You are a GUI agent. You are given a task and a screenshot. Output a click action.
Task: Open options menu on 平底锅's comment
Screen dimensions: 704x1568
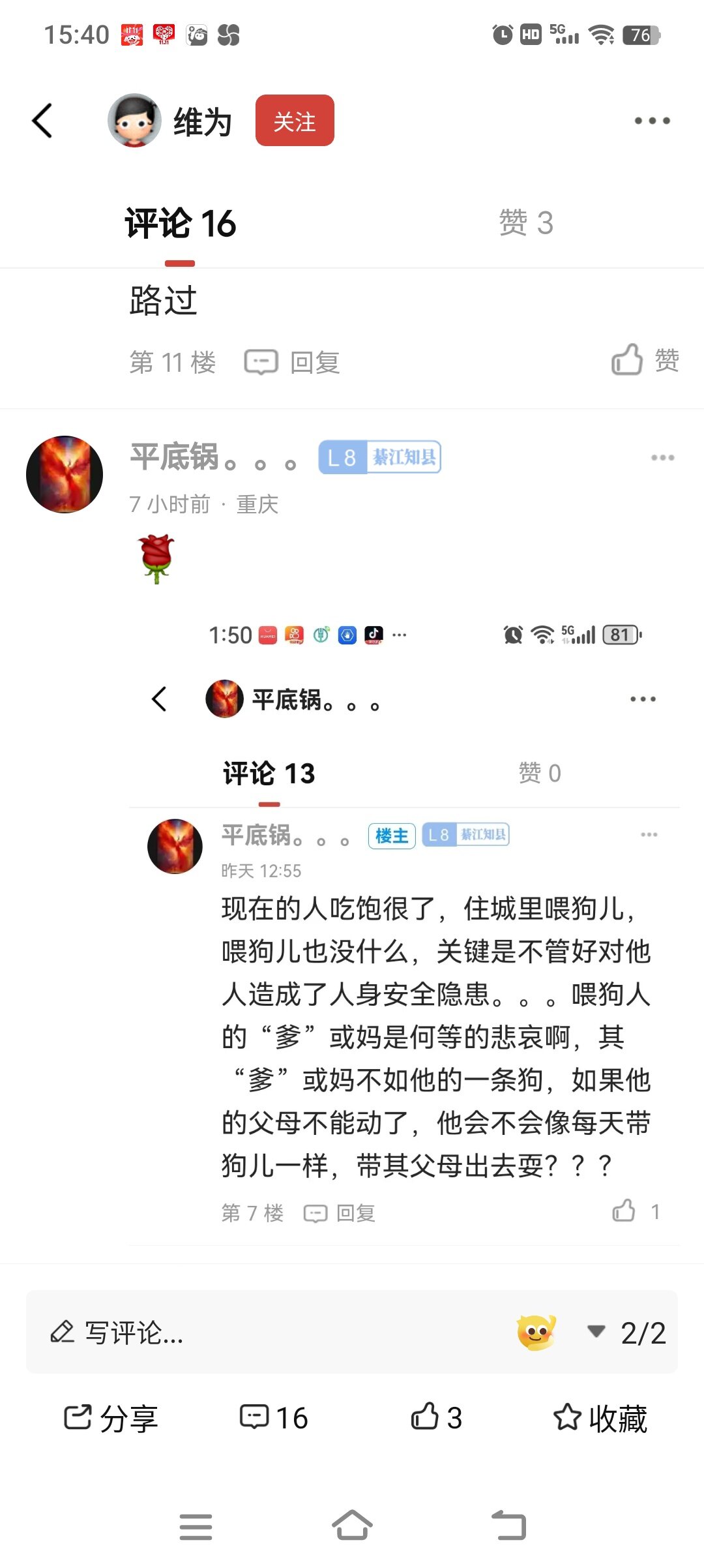point(662,458)
